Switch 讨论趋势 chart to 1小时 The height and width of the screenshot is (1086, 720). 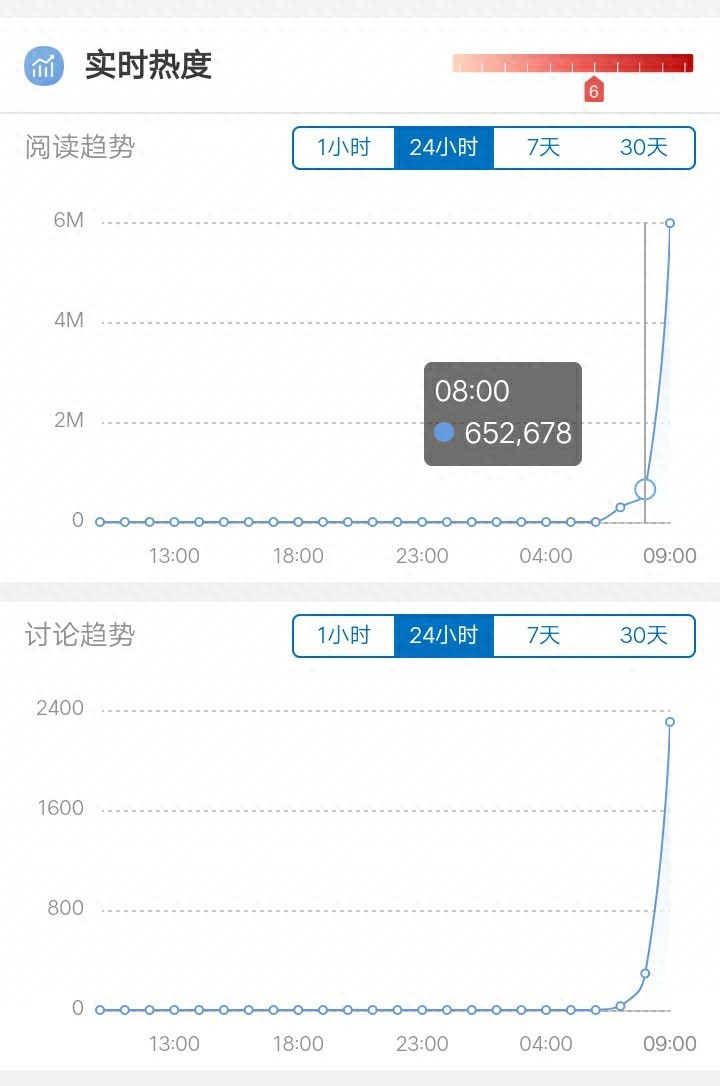click(x=344, y=635)
